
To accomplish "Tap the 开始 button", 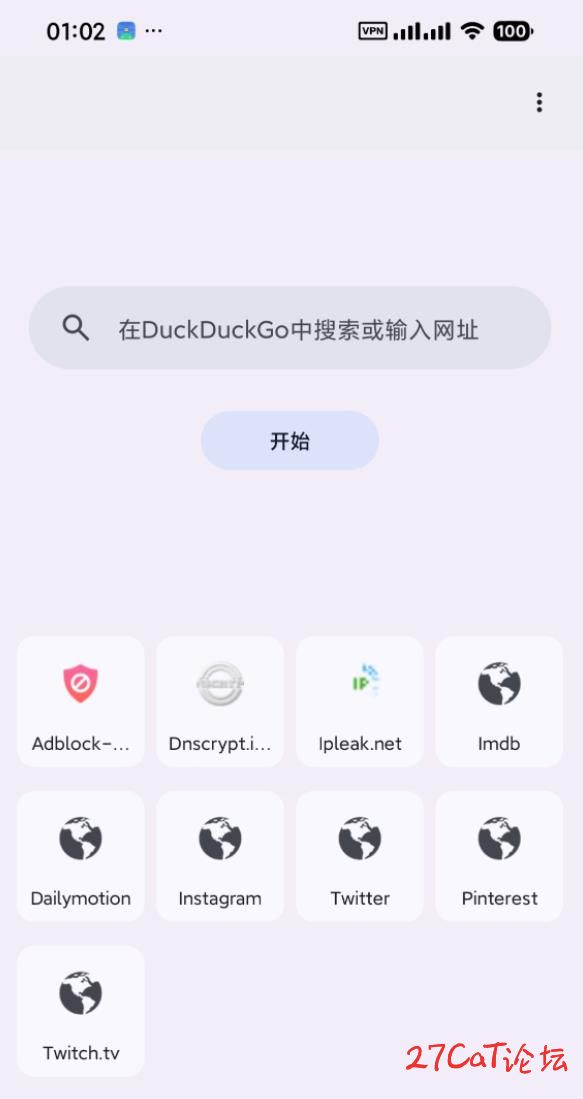I will [x=289, y=440].
